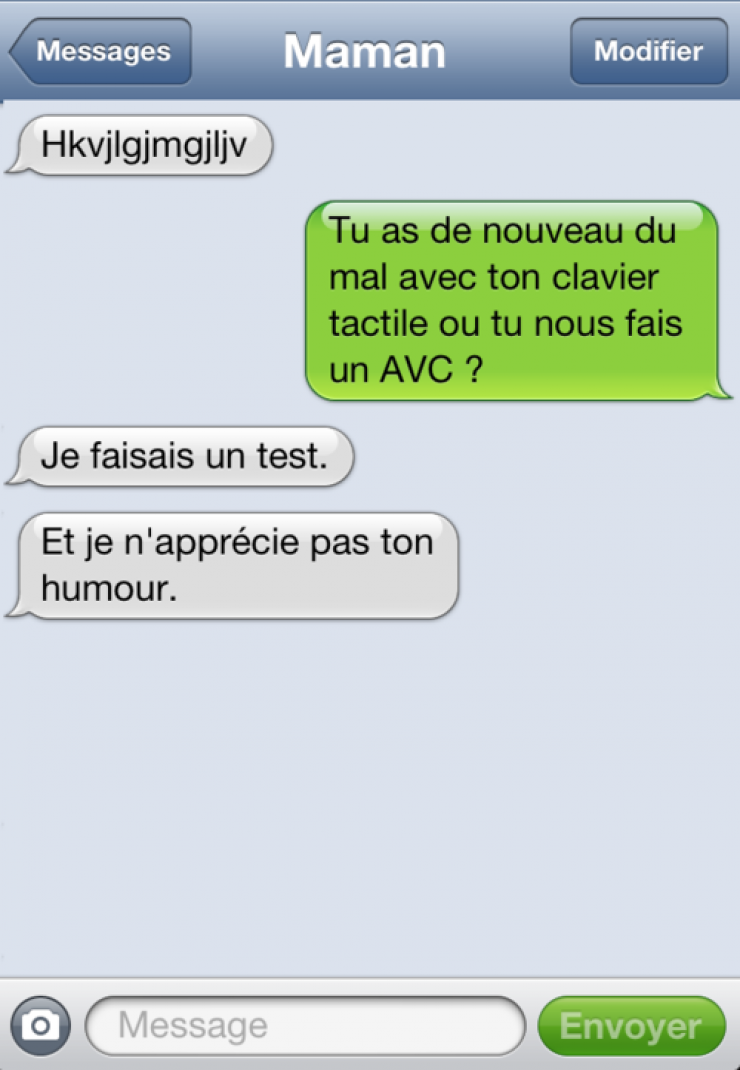
Task: Open the camera attachment icon
Action: pos(41,1025)
